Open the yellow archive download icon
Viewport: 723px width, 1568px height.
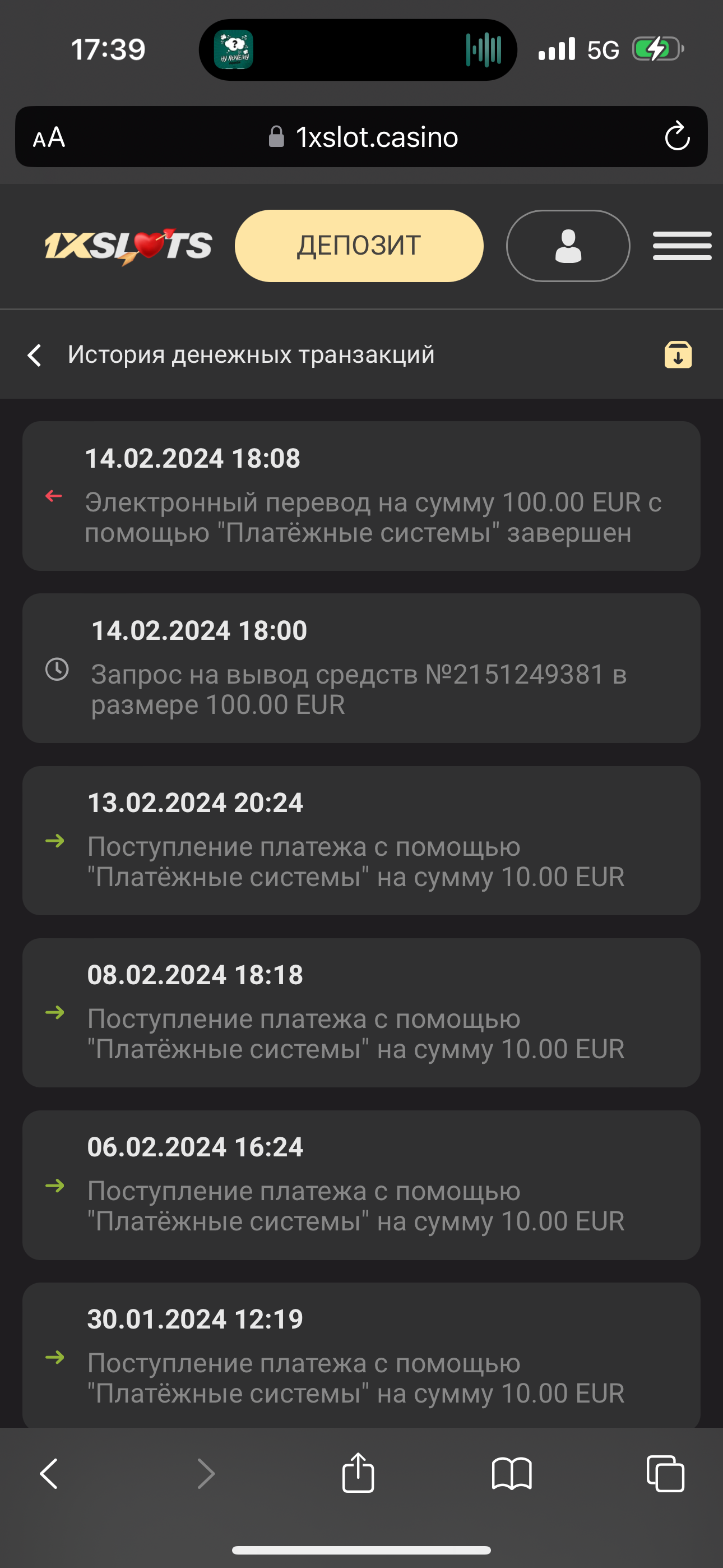(678, 355)
